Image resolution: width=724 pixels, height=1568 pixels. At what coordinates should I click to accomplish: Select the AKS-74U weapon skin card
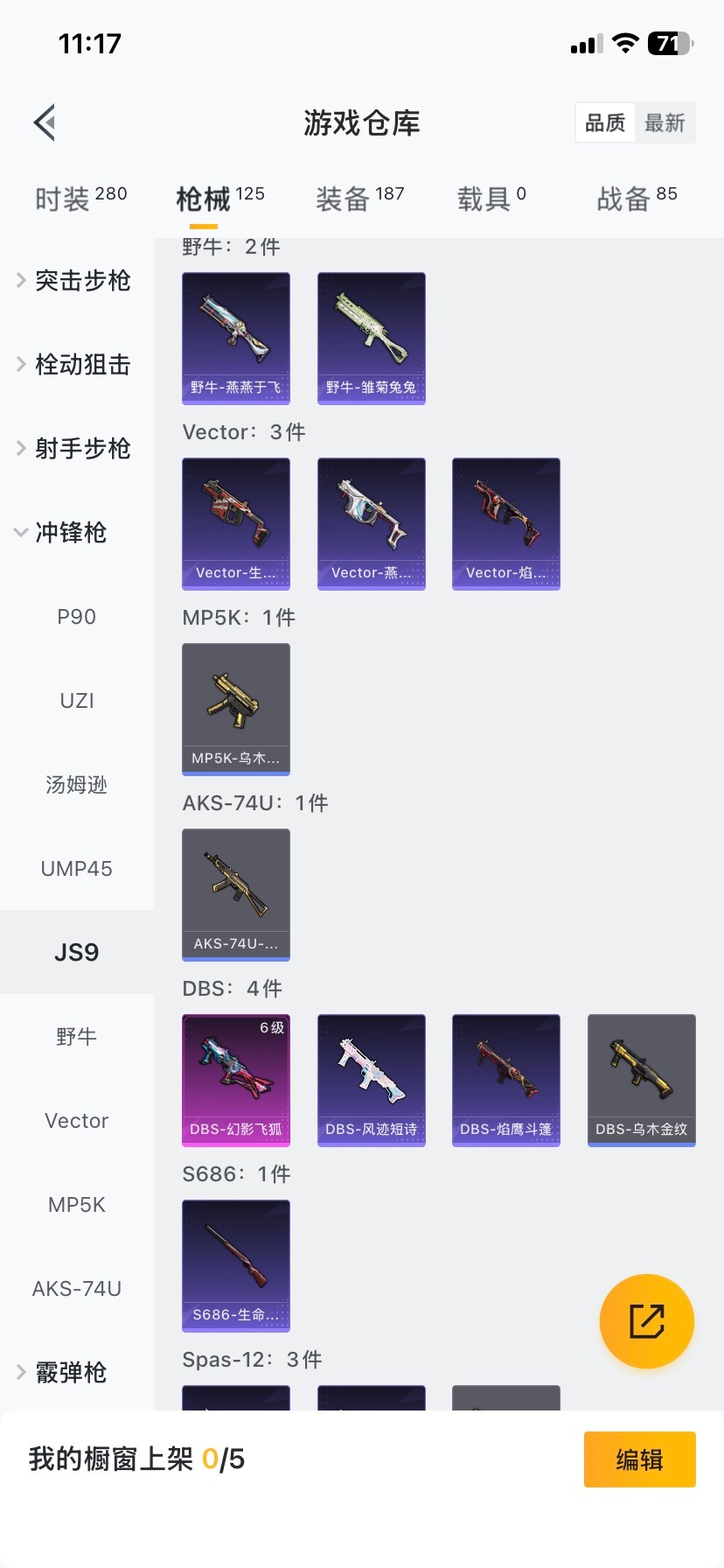(x=235, y=894)
